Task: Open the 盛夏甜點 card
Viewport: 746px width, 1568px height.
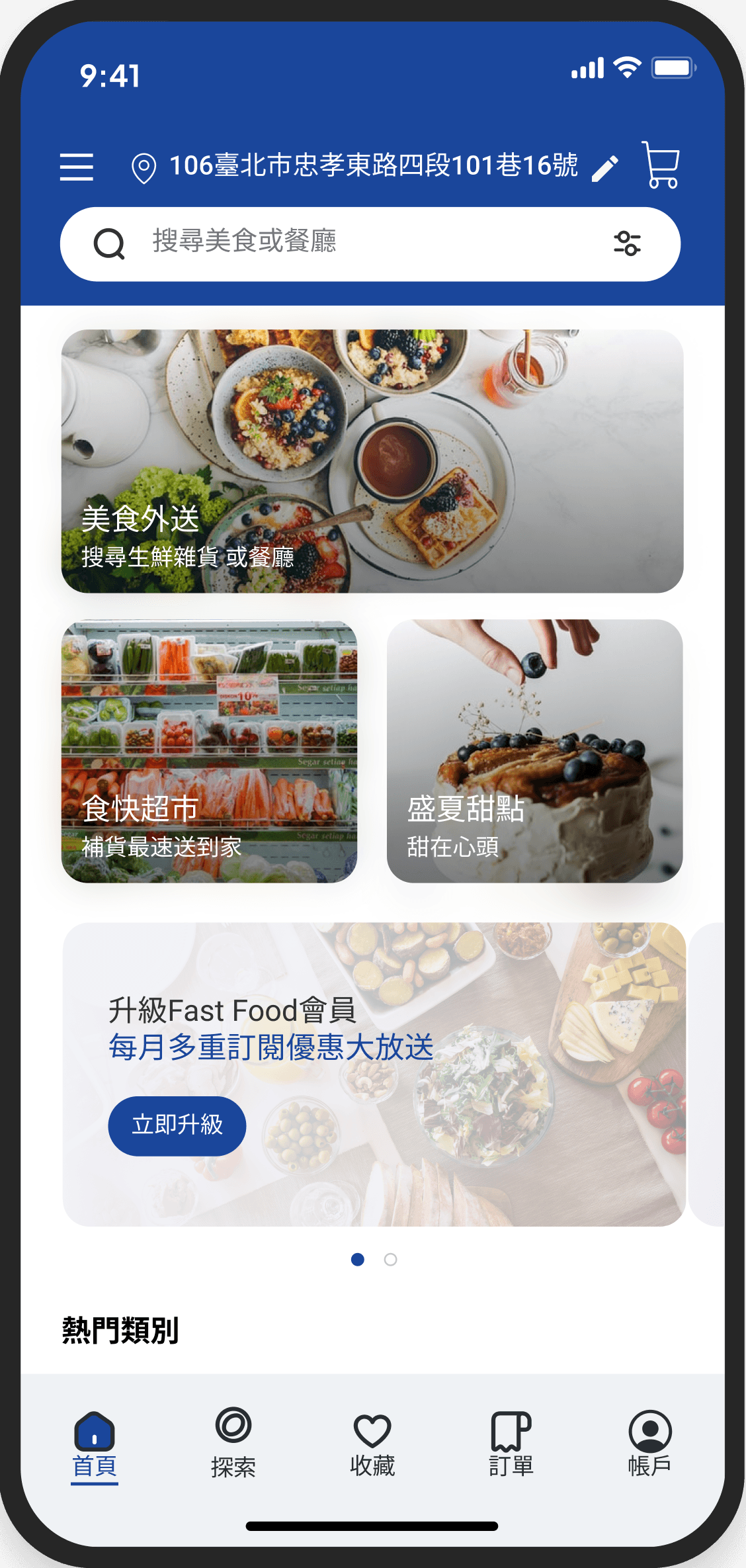Action: click(534, 751)
